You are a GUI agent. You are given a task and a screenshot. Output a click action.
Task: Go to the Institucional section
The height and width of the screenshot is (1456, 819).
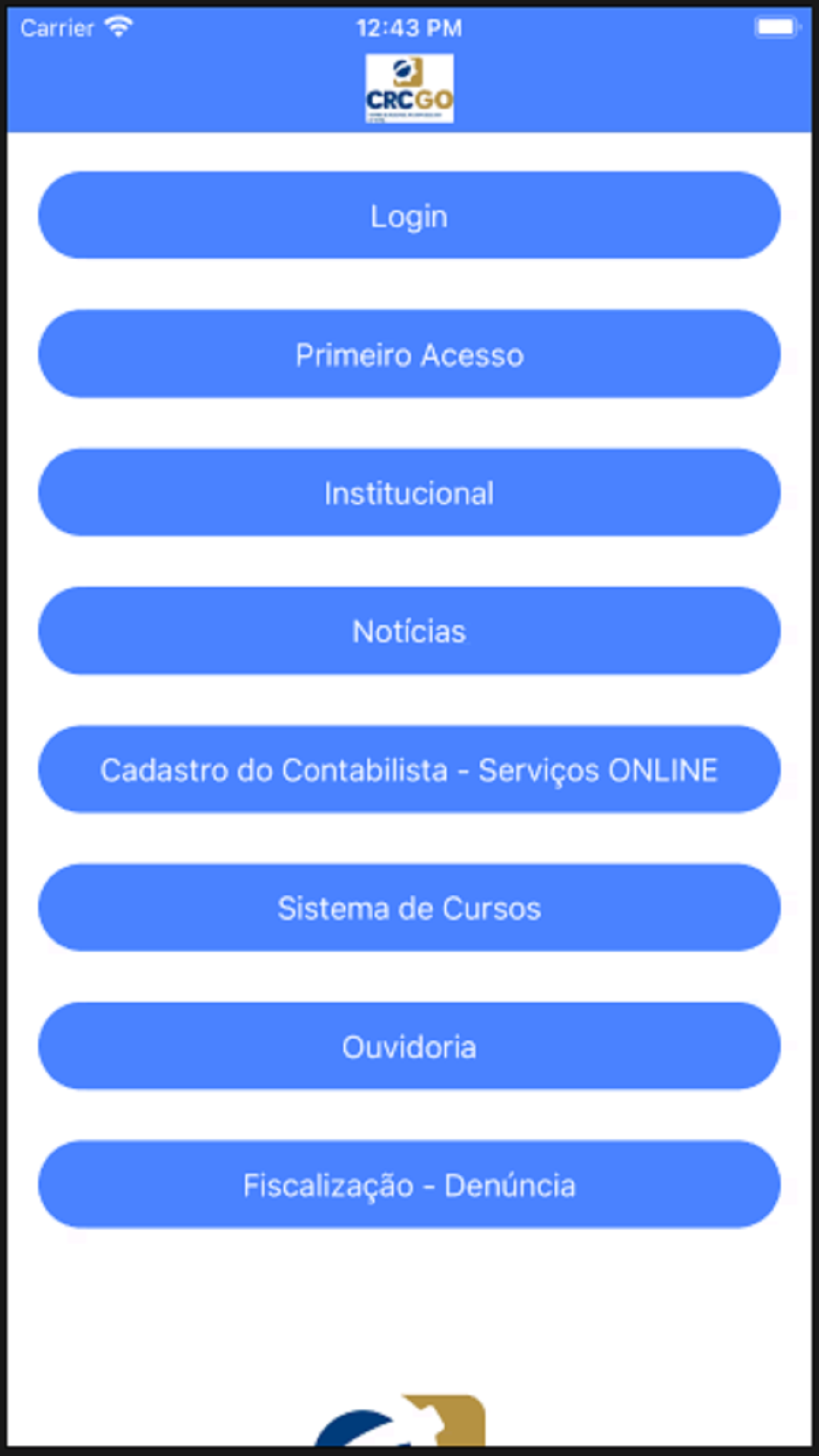[x=409, y=492]
